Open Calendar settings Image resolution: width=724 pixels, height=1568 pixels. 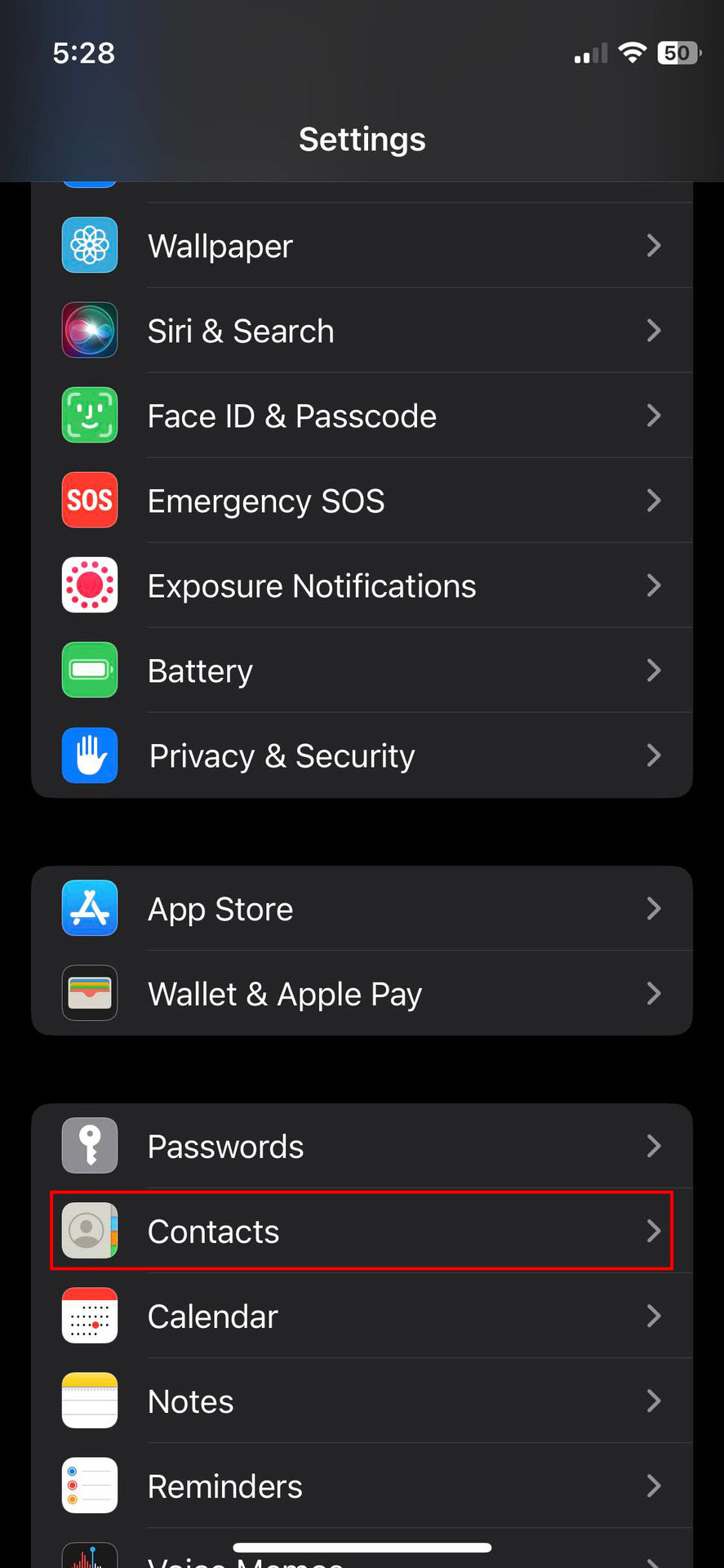point(362,1316)
